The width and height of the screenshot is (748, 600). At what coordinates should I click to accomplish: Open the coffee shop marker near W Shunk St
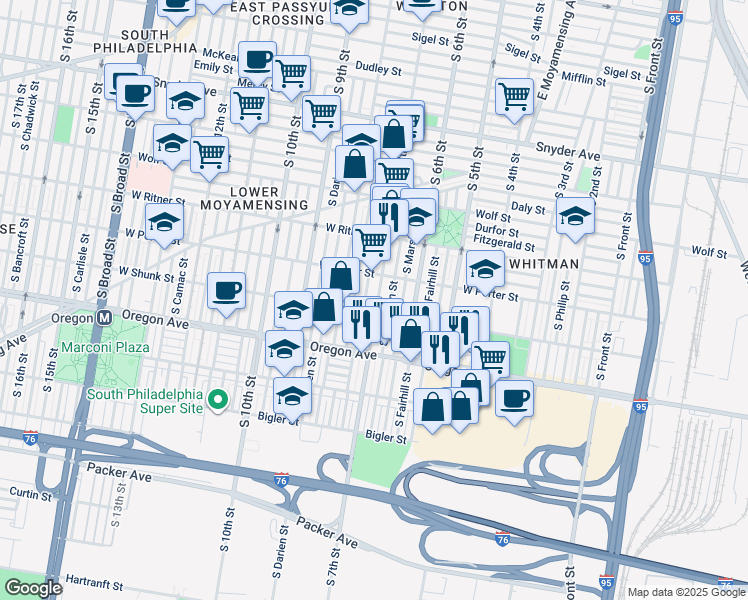(227, 292)
